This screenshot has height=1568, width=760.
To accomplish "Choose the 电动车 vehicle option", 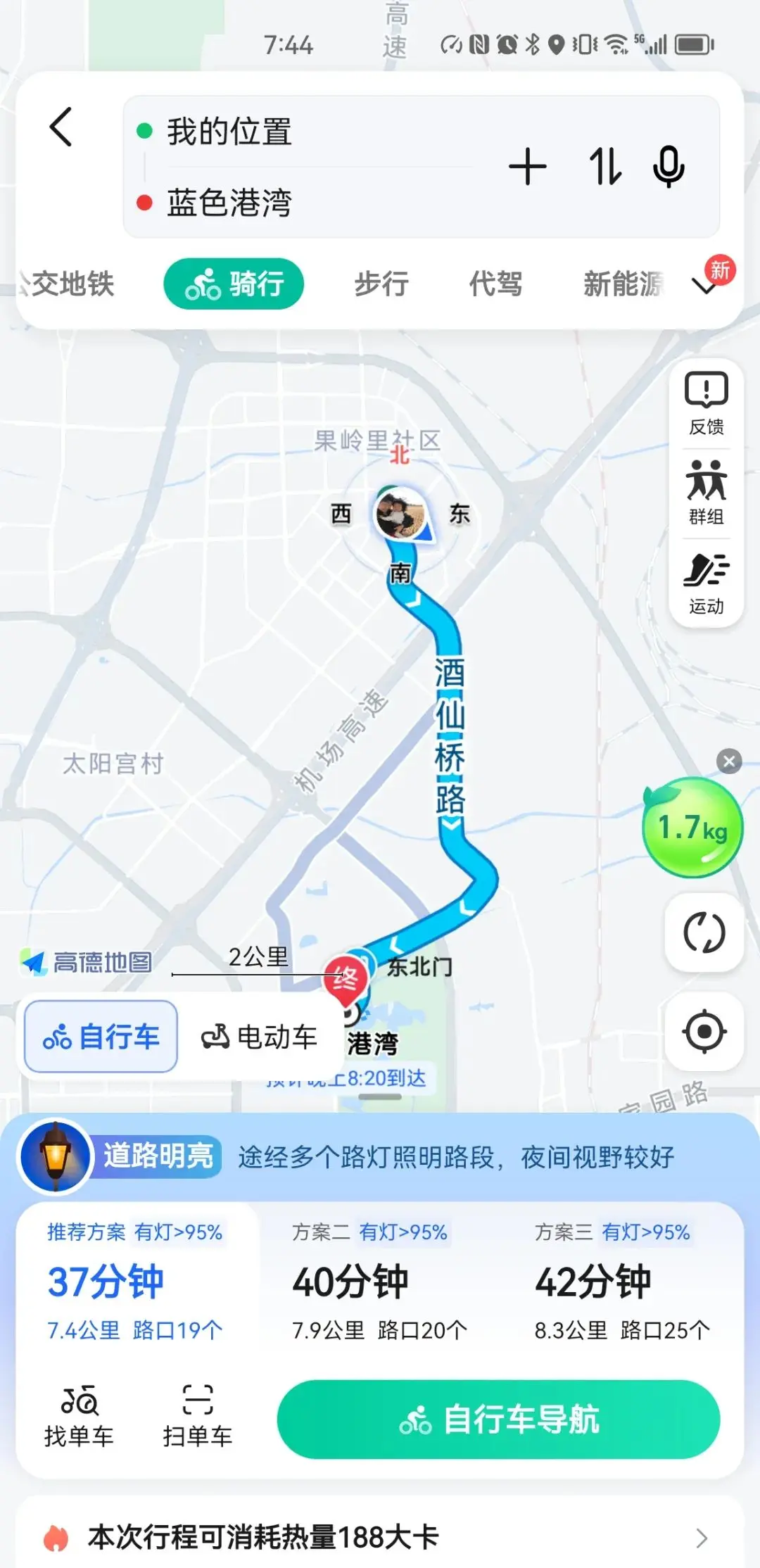I will (x=259, y=1037).
